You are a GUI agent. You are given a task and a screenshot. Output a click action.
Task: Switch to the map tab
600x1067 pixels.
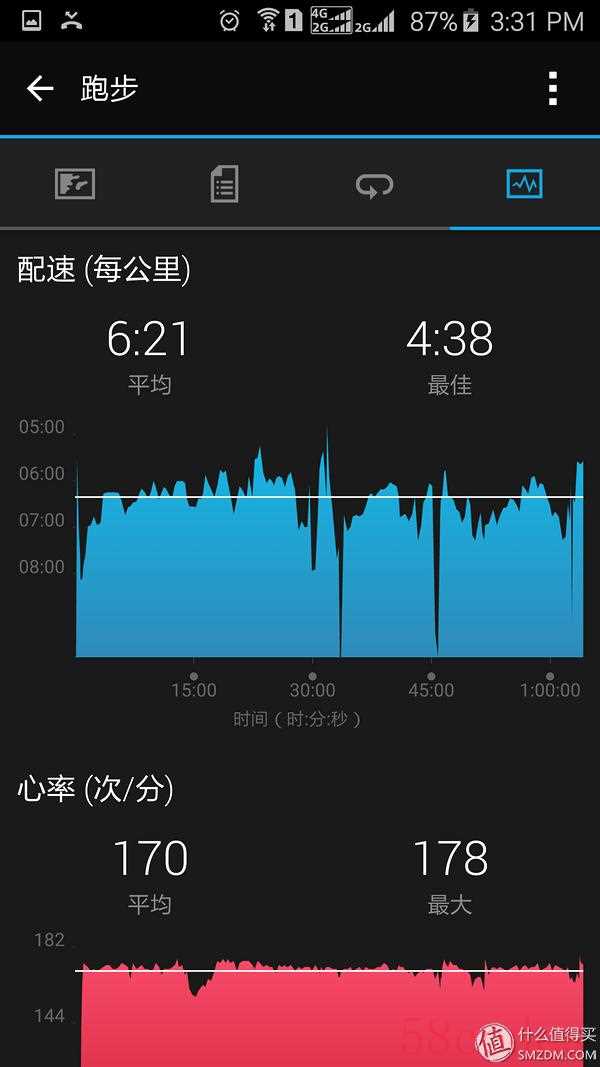click(x=75, y=184)
